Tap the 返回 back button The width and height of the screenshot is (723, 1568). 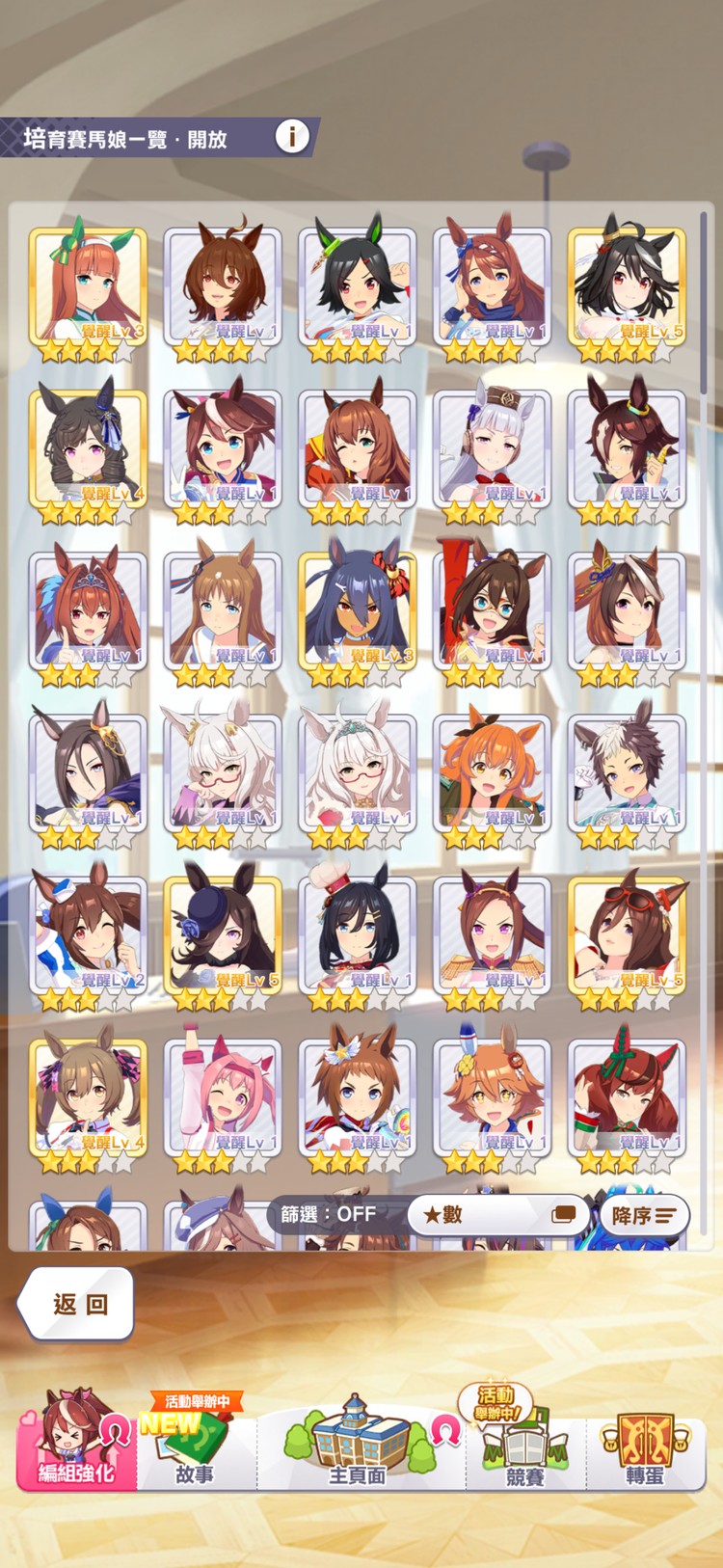point(77,1304)
